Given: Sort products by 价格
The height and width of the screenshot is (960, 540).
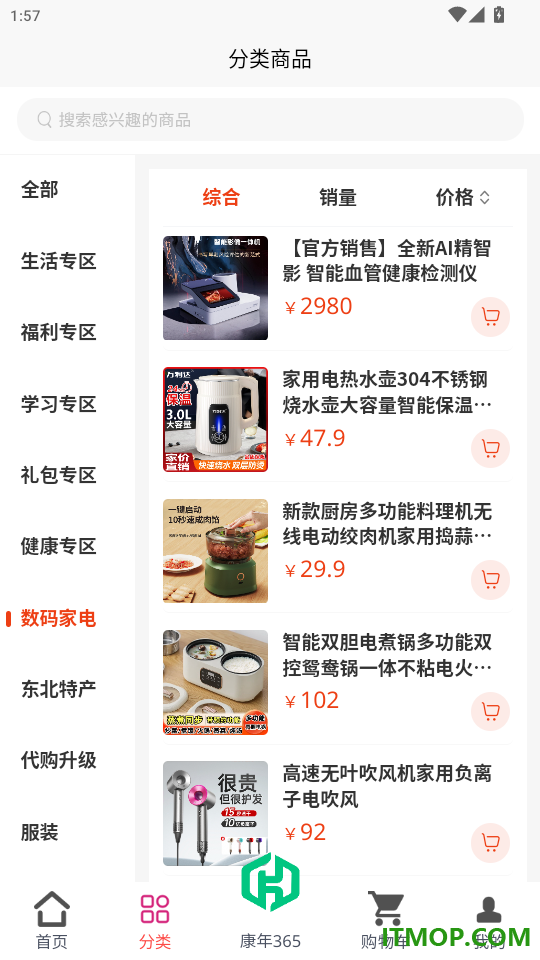Looking at the screenshot, I should pyautogui.click(x=462, y=197).
